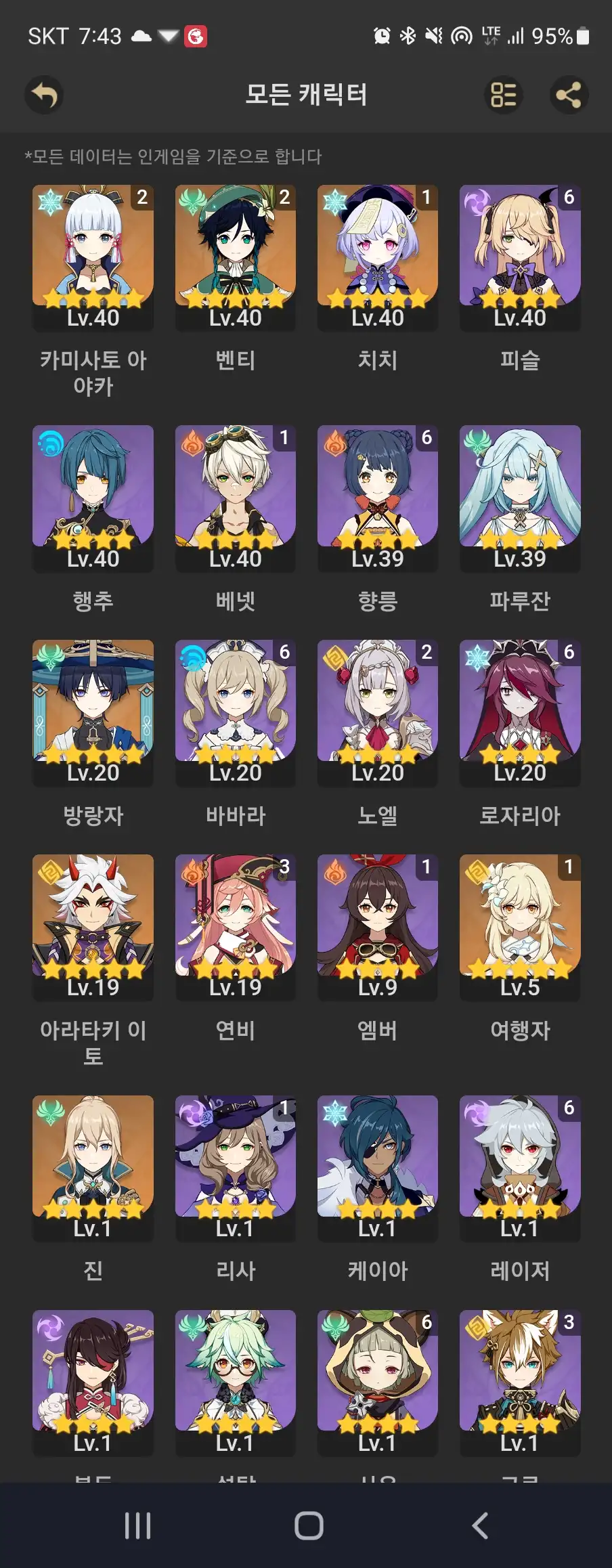
Task: Select the 벤티 character card
Action: tap(236, 257)
